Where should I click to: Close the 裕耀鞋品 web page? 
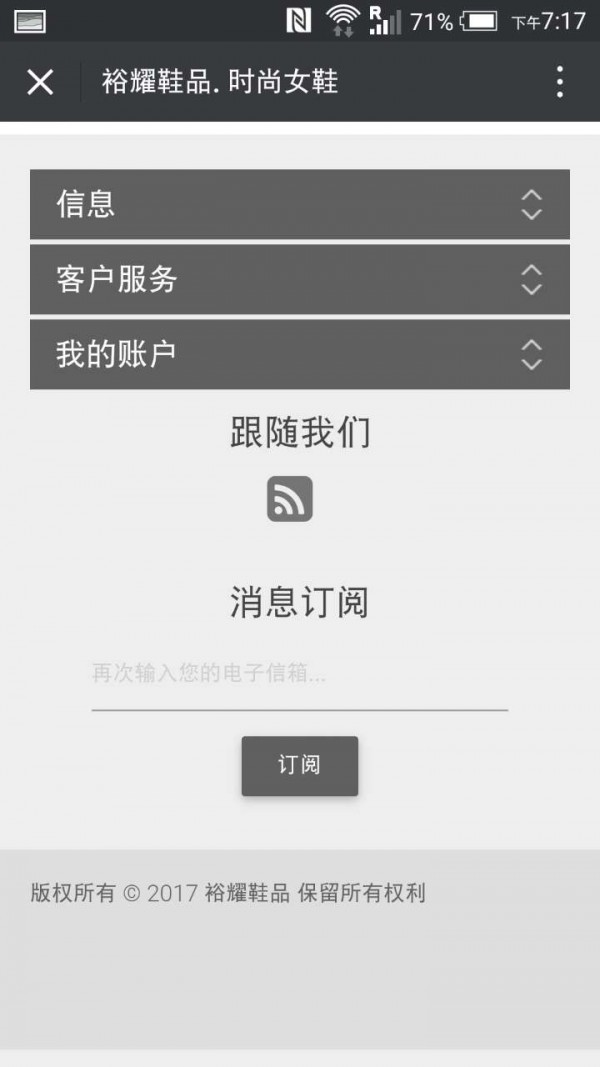[x=40, y=82]
